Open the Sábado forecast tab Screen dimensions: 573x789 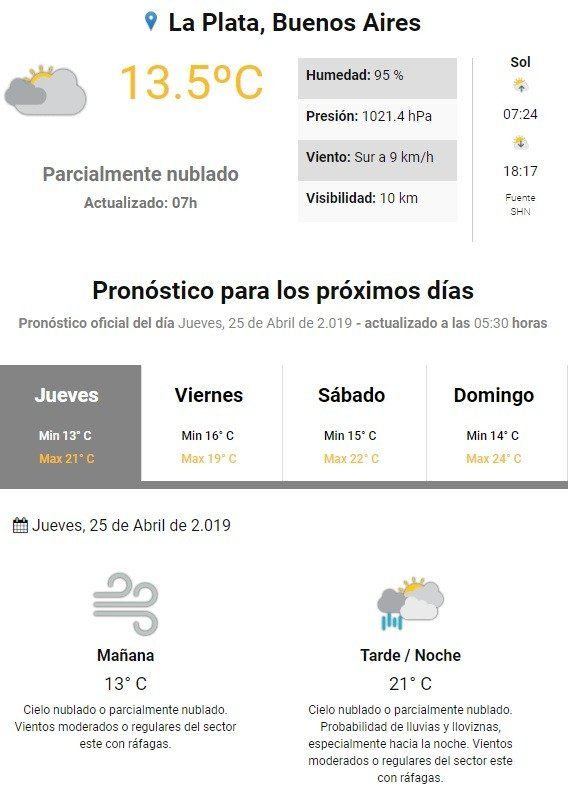tap(355, 423)
